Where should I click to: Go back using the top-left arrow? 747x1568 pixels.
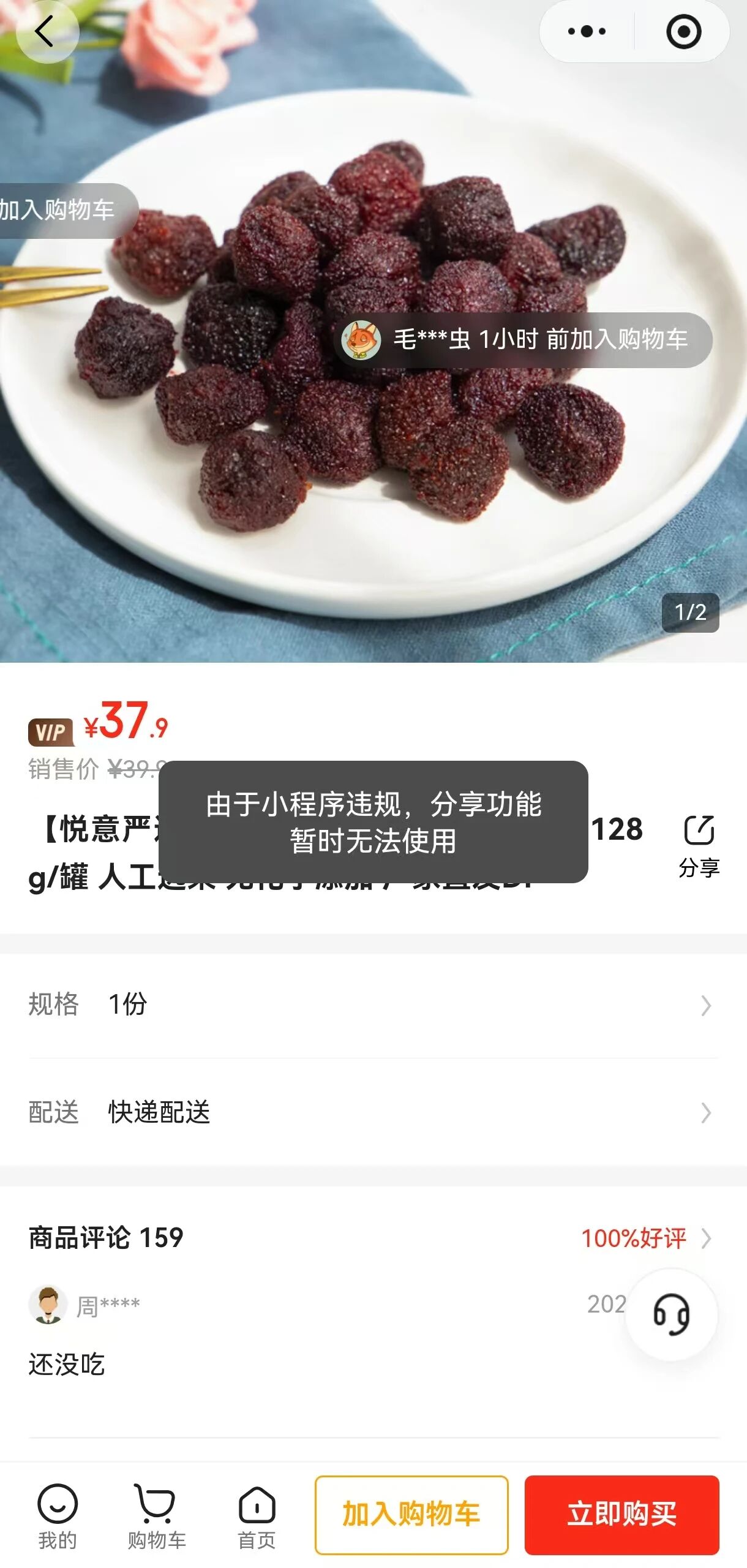coord(47,32)
